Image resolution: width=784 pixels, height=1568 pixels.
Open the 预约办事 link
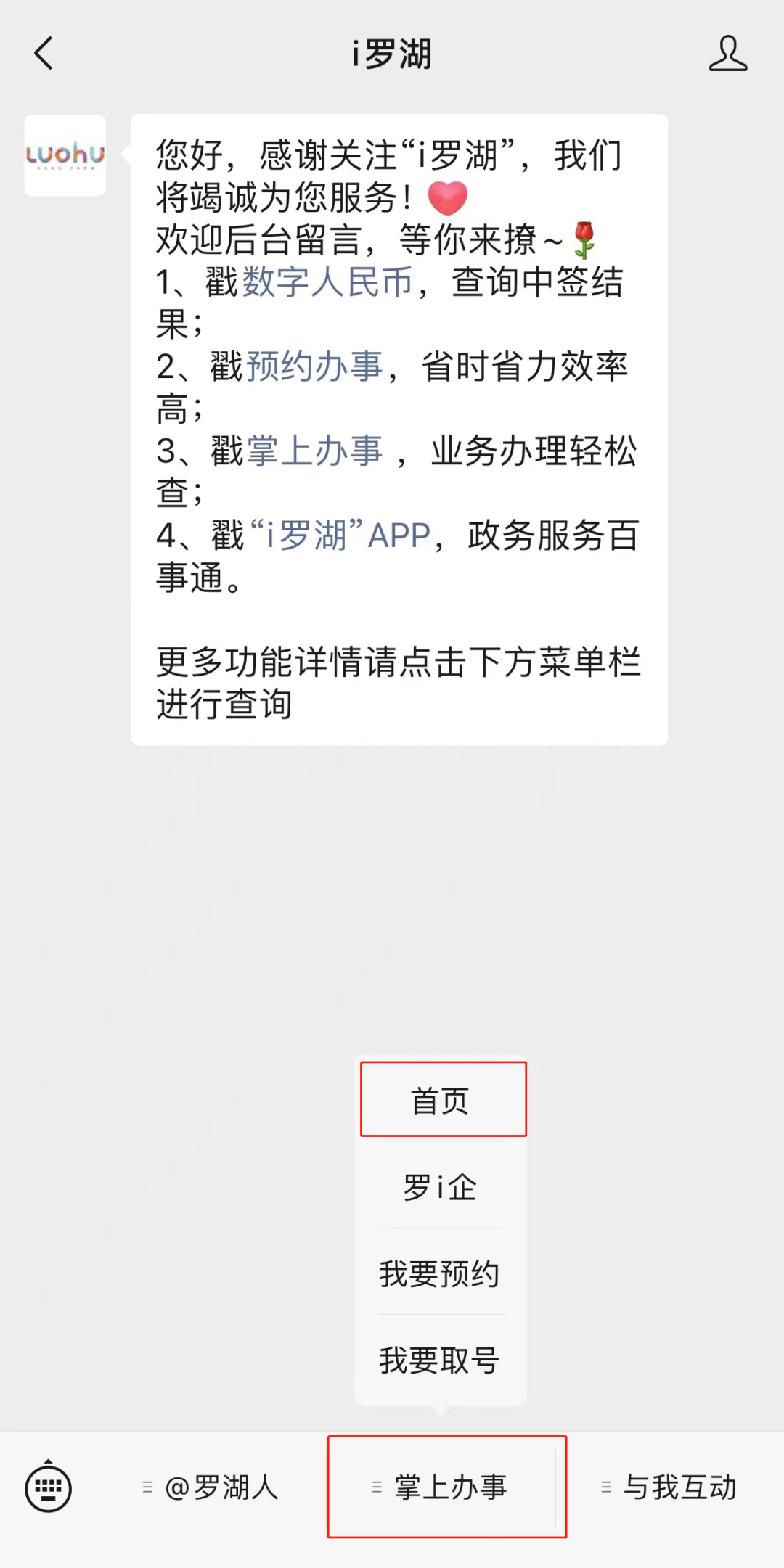(314, 366)
